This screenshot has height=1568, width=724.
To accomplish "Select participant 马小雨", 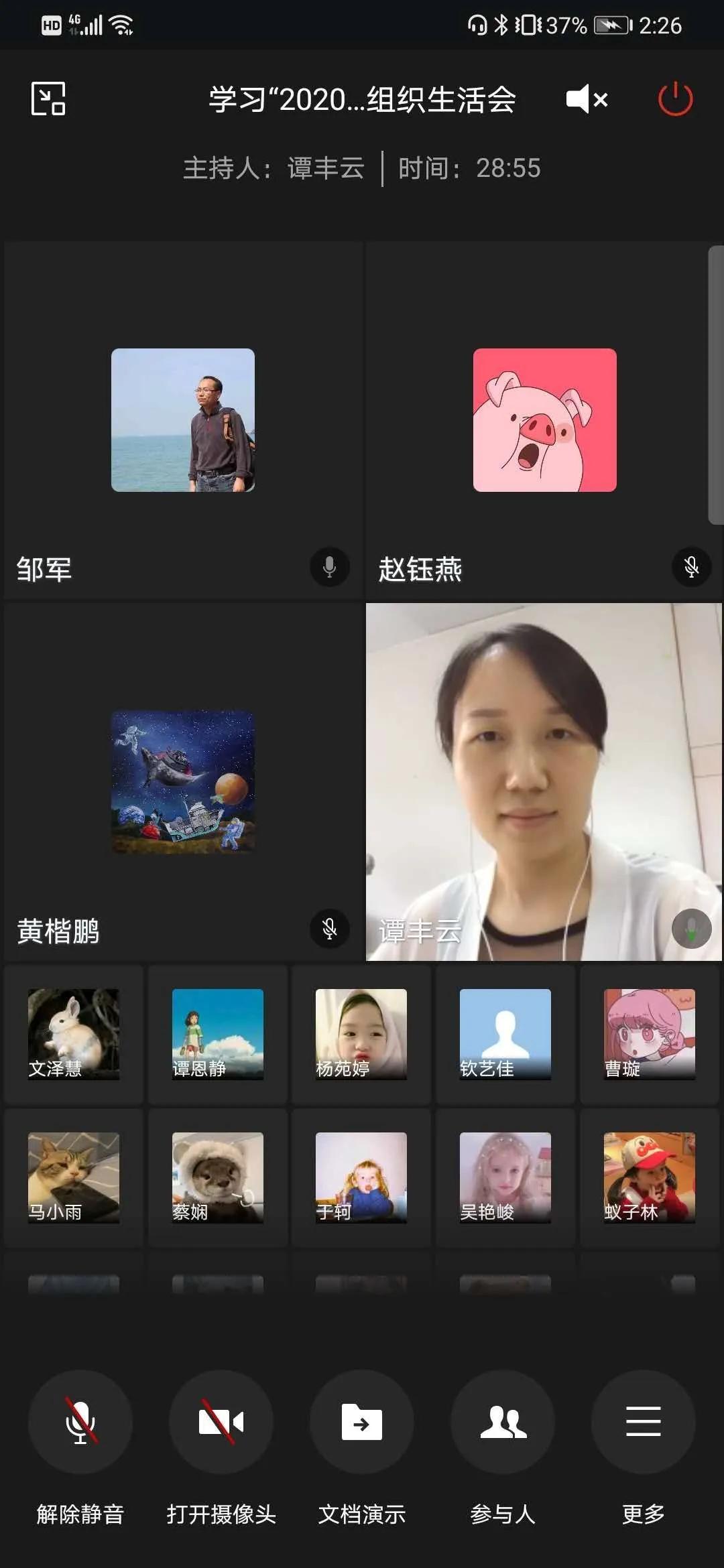I will 74,1177.
